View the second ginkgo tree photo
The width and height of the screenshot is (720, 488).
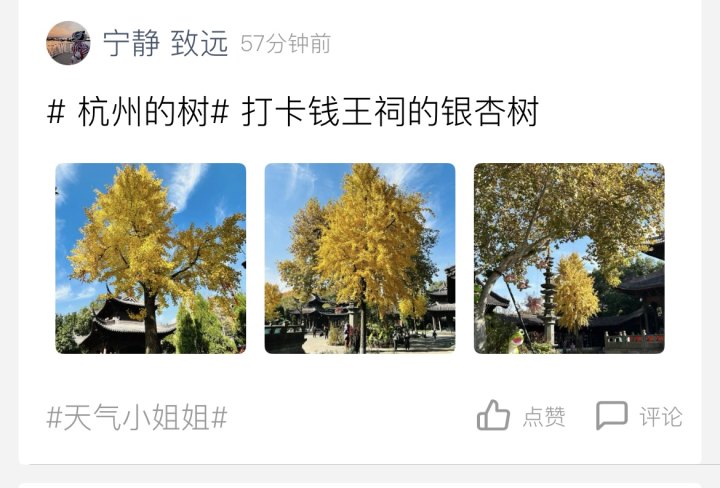coord(359,258)
